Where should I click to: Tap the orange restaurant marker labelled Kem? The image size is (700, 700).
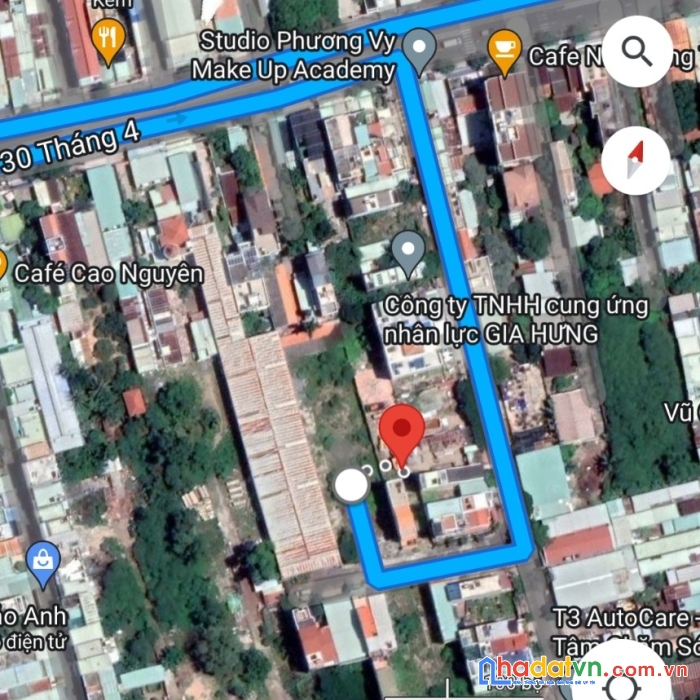pyautogui.click(x=107, y=37)
